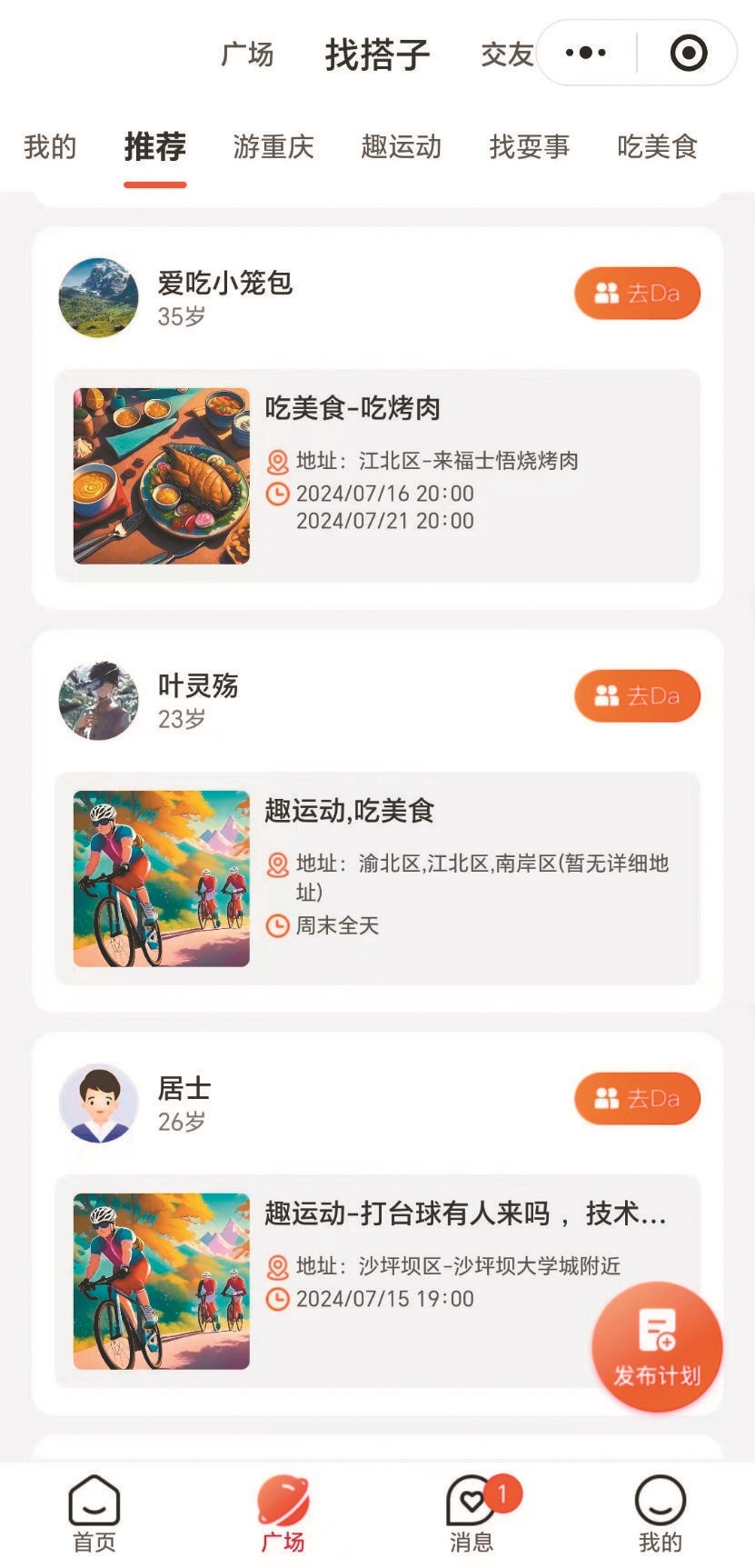The height and width of the screenshot is (1568, 755).
Task: Select the 我的 category tab
Action: tap(50, 146)
